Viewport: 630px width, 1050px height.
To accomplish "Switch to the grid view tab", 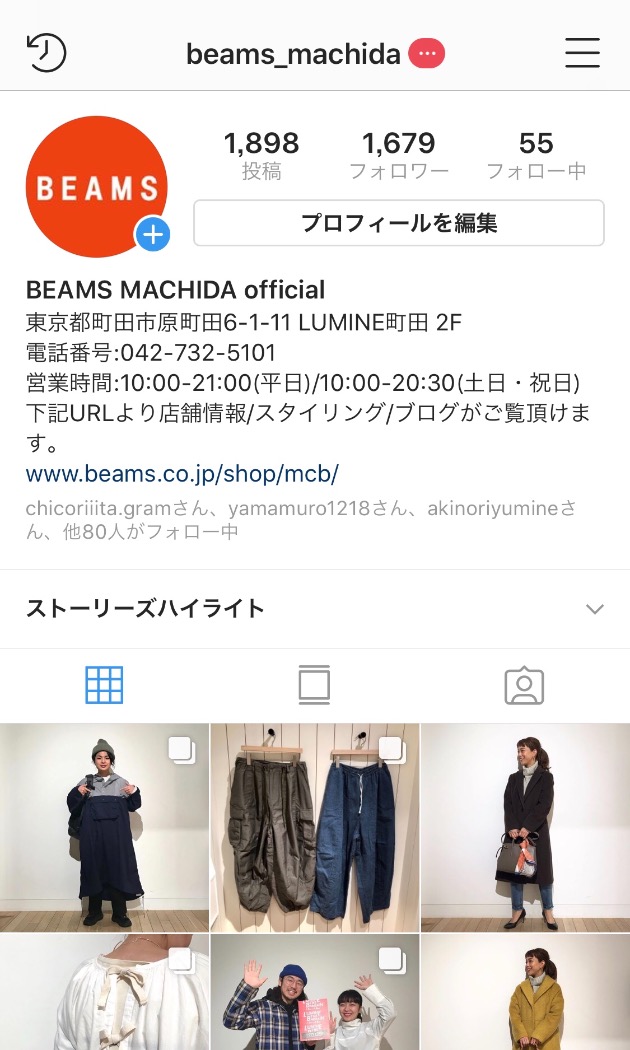I will click(x=104, y=686).
